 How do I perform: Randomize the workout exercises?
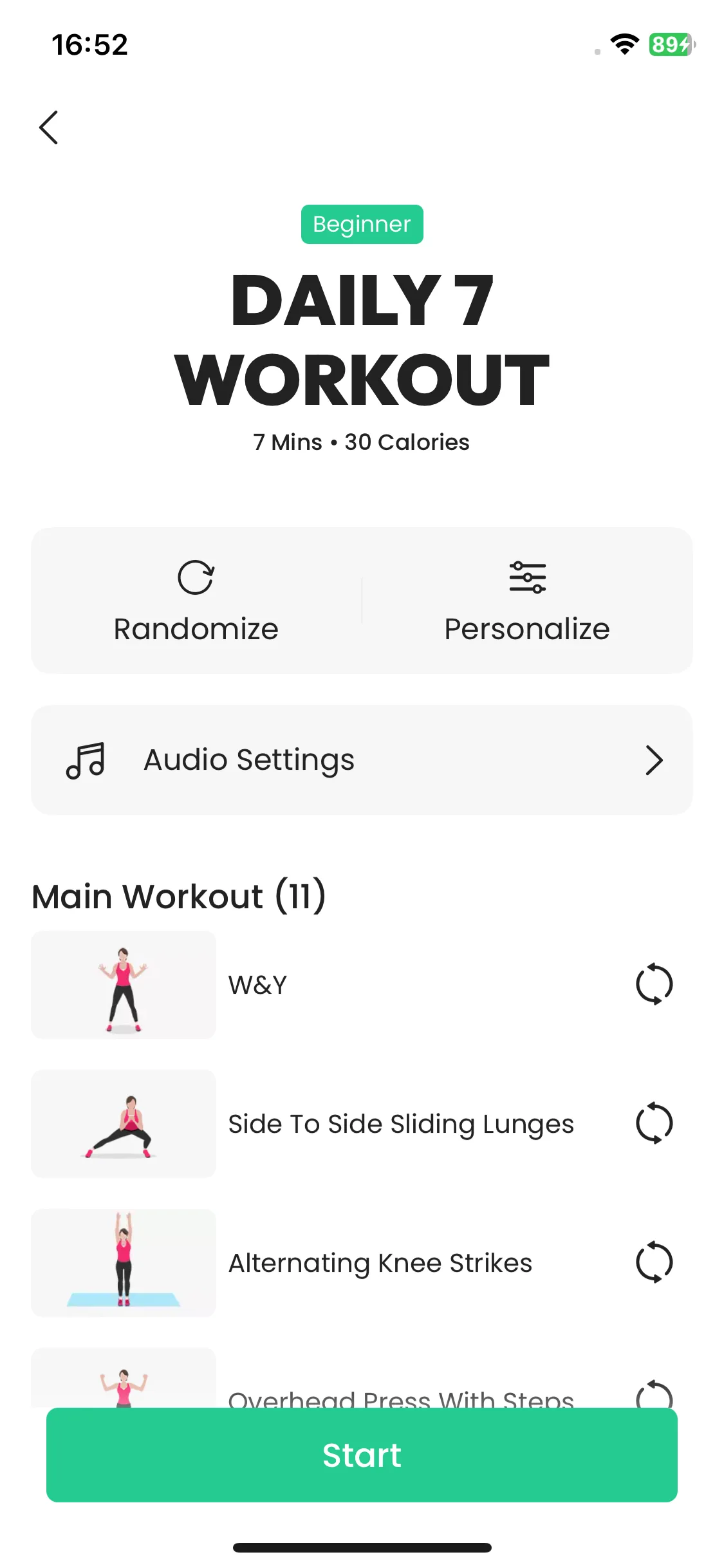[x=196, y=601]
